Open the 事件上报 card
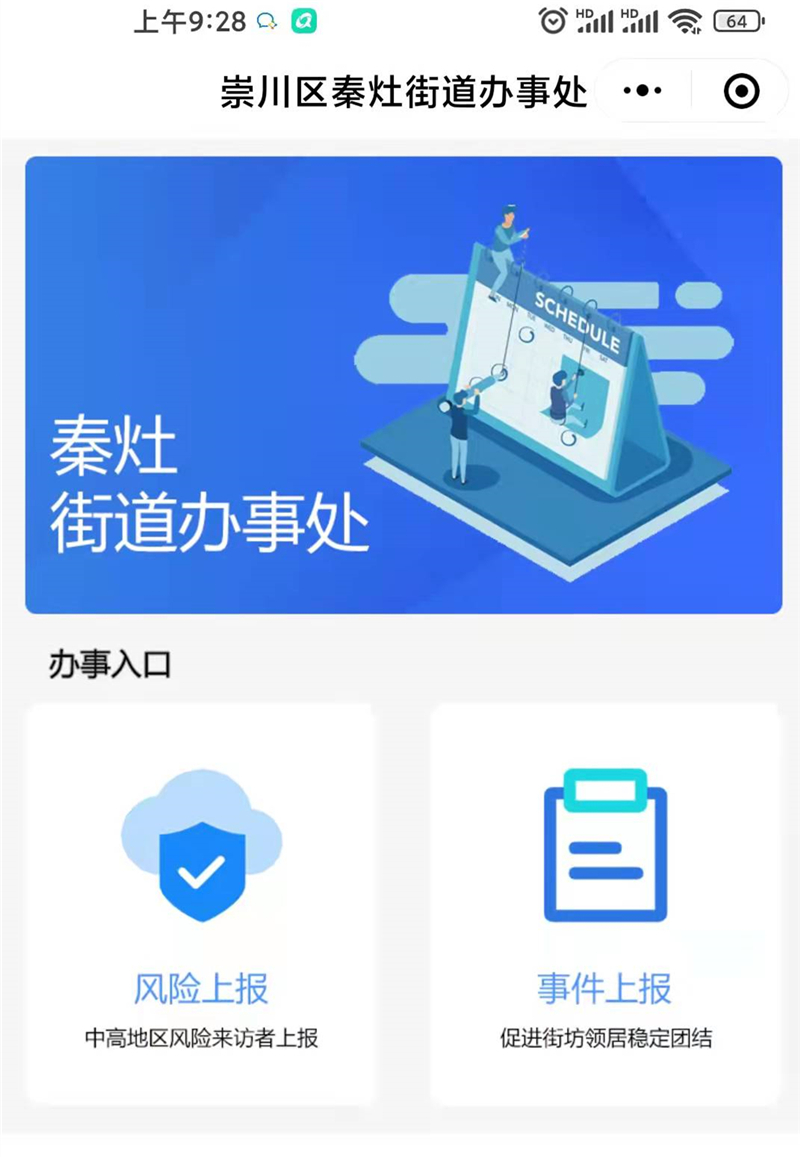The image size is (800, 1157). tap(605, 902)
